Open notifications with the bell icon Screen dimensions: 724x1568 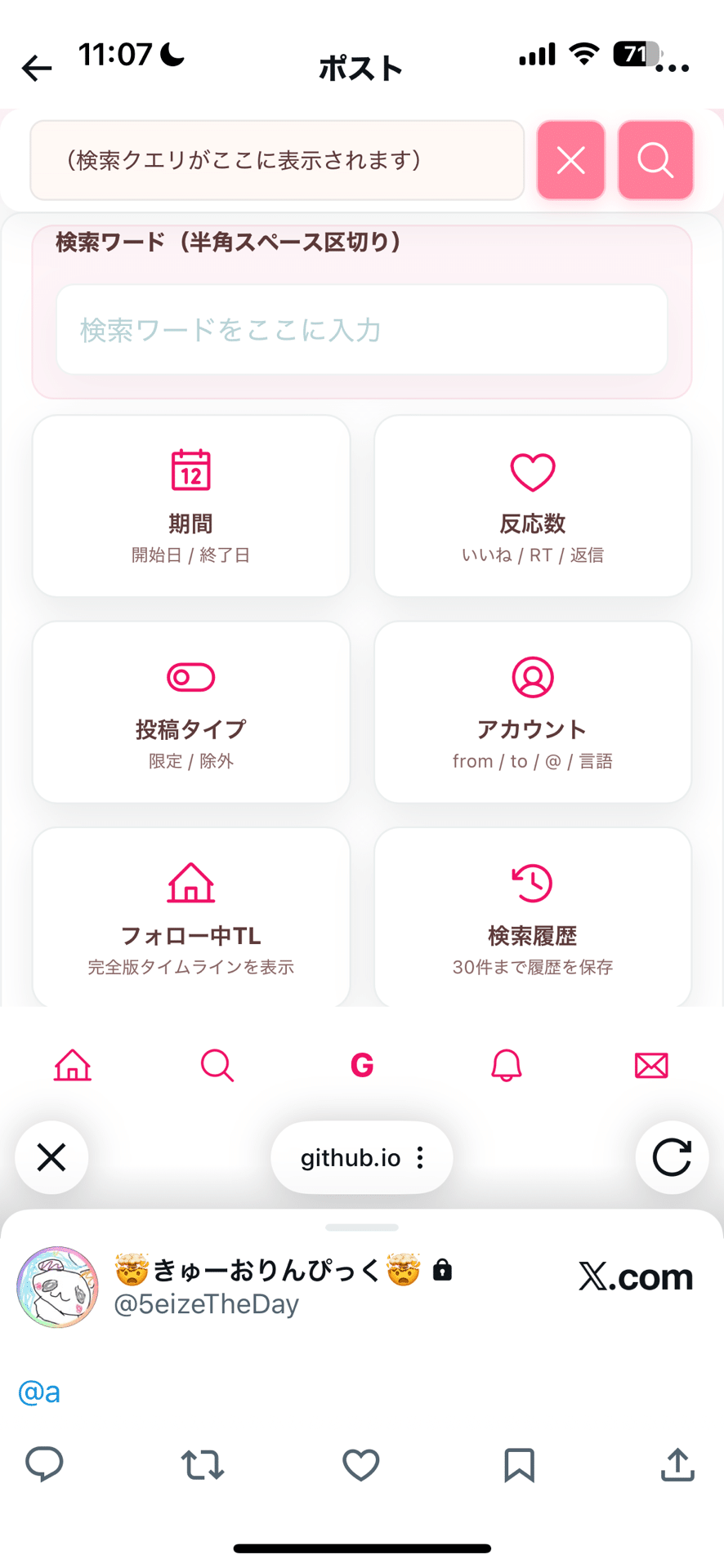click(506, 1065)
